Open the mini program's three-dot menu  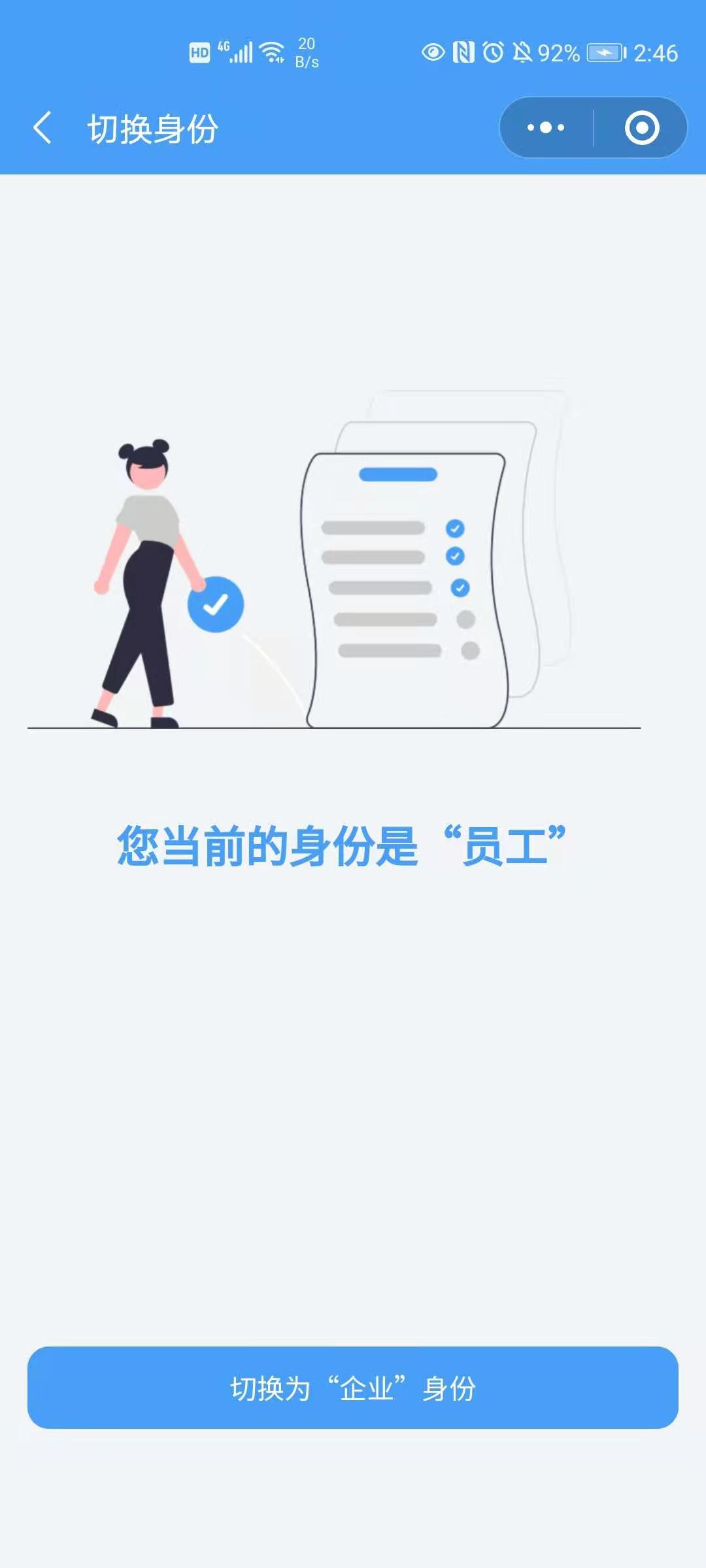pos(546,127)
